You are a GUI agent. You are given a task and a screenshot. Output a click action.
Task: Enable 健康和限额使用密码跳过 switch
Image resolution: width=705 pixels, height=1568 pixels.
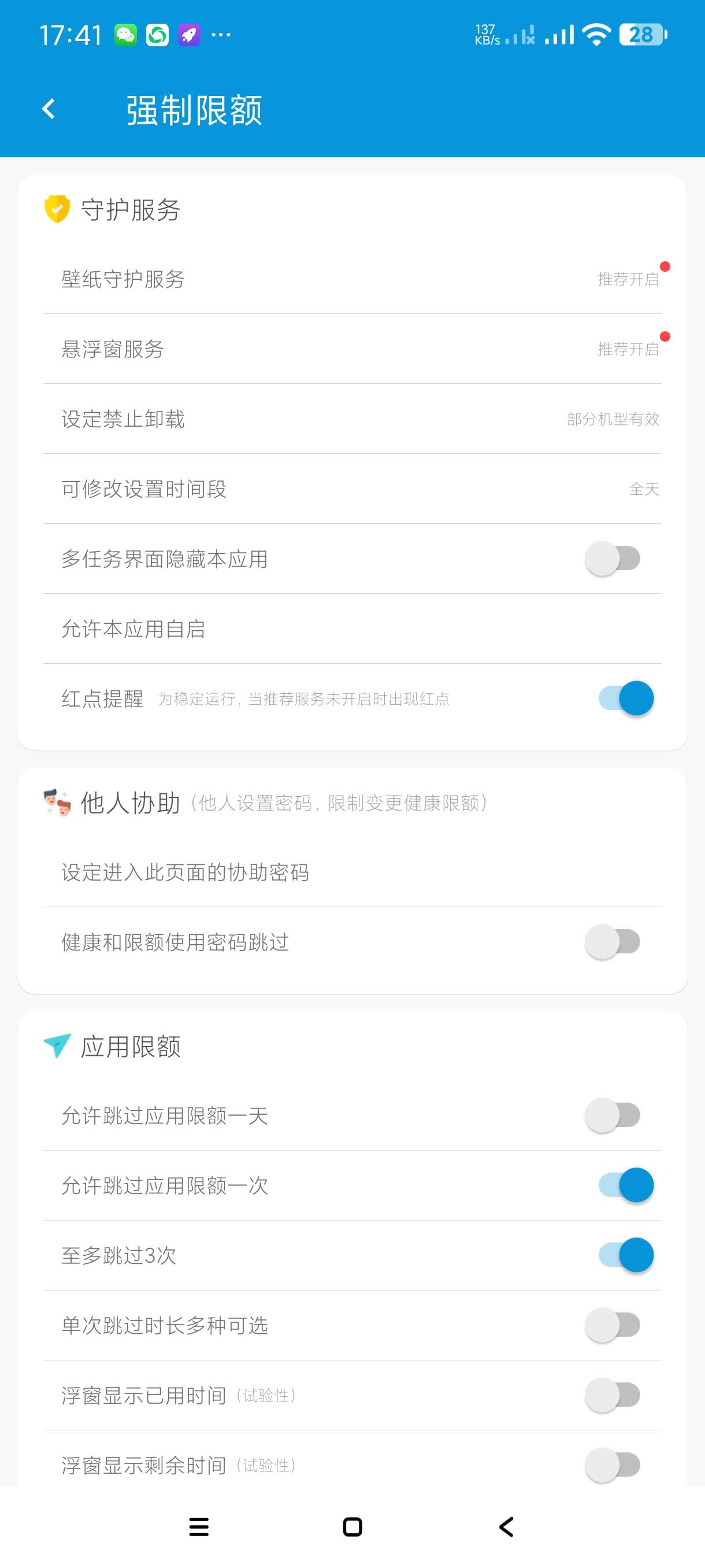[613, 942]
